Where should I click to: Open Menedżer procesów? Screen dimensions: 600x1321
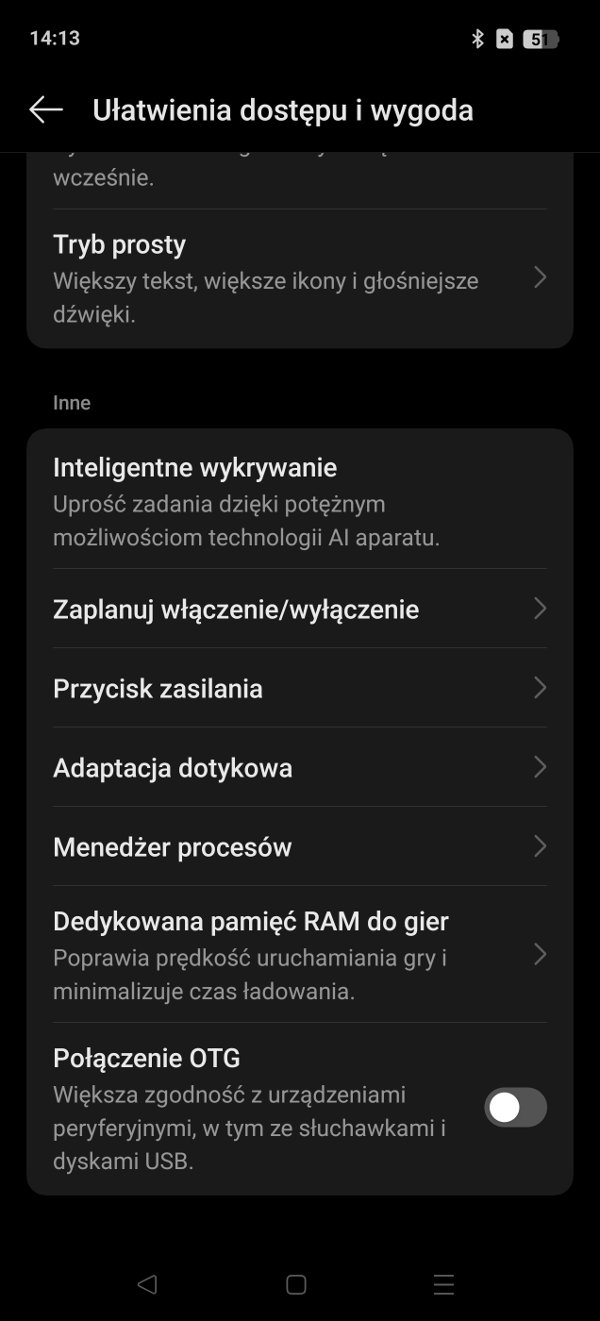(x=300, y=846)
